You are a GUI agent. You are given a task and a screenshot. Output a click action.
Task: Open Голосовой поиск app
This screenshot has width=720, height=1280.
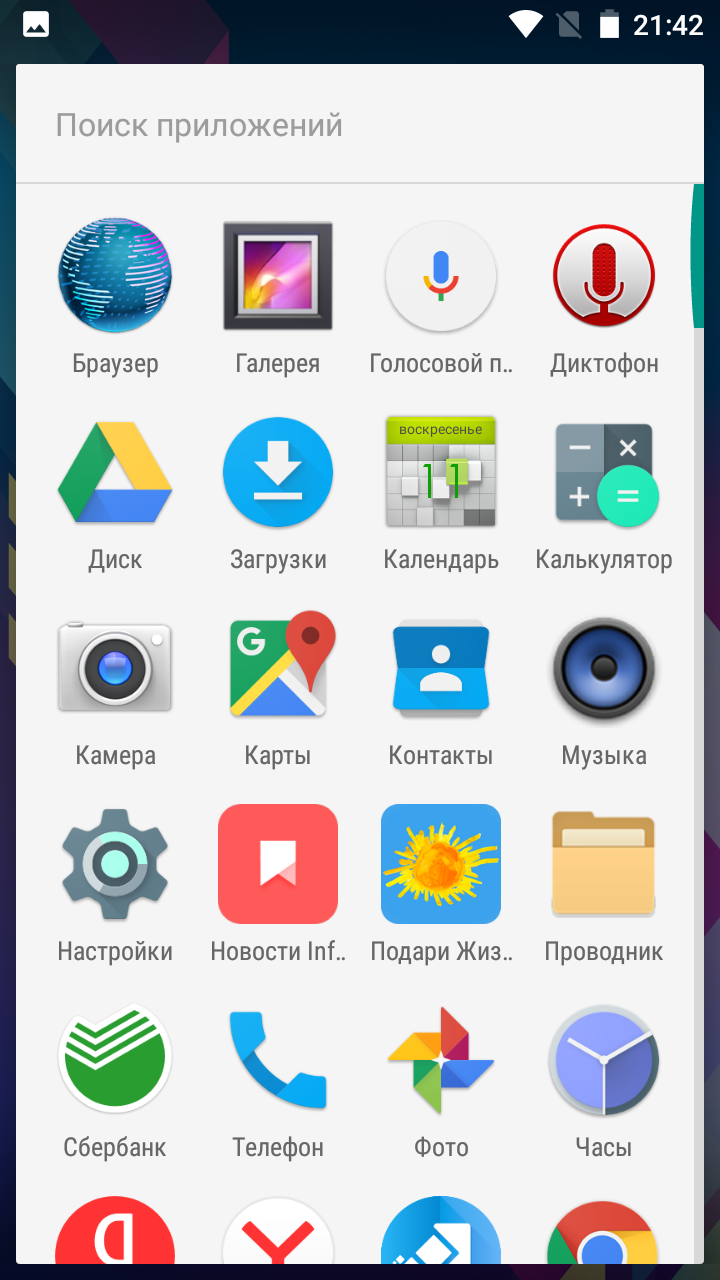coord(441,277)
